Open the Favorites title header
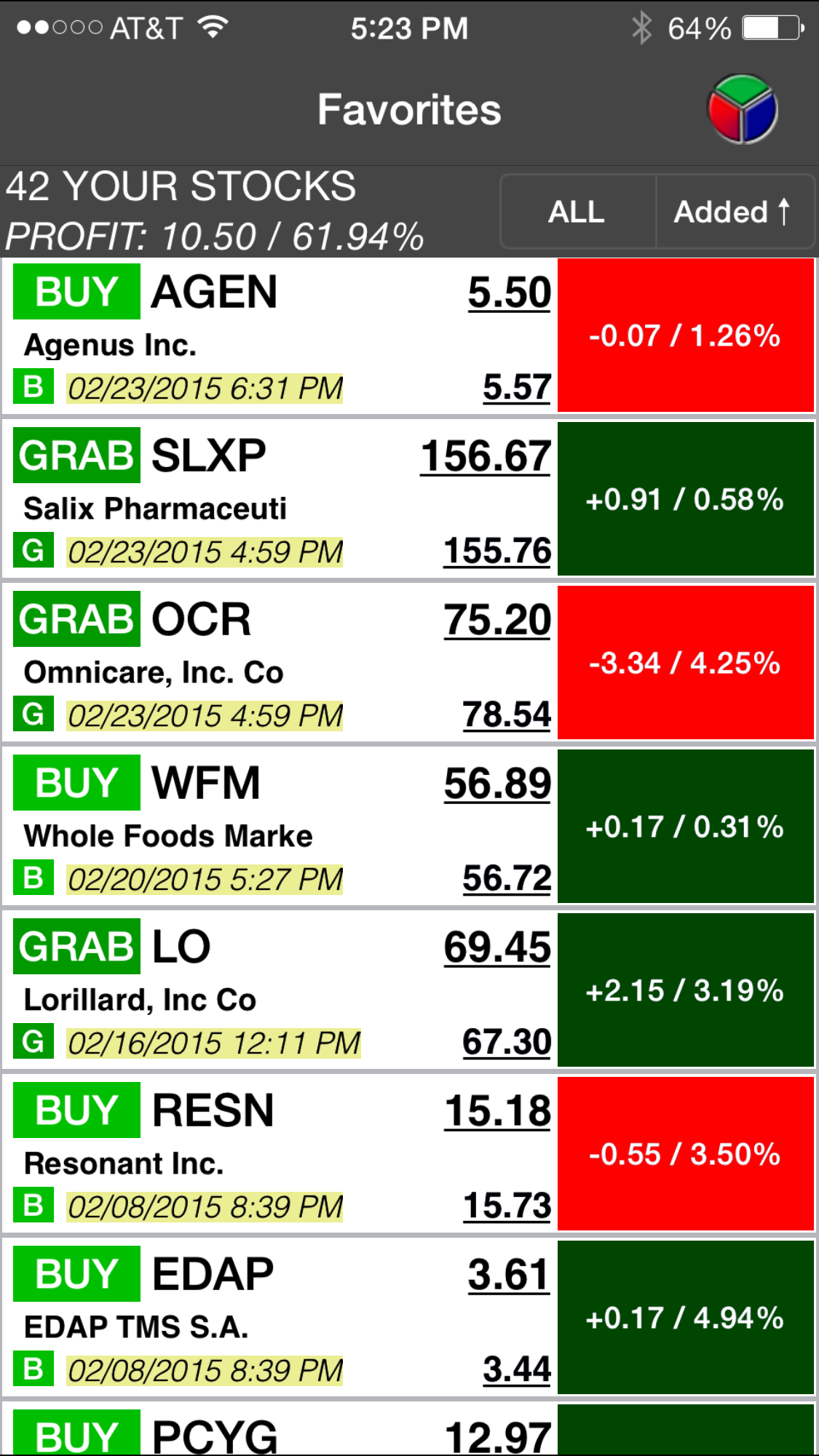 (409, 108)
